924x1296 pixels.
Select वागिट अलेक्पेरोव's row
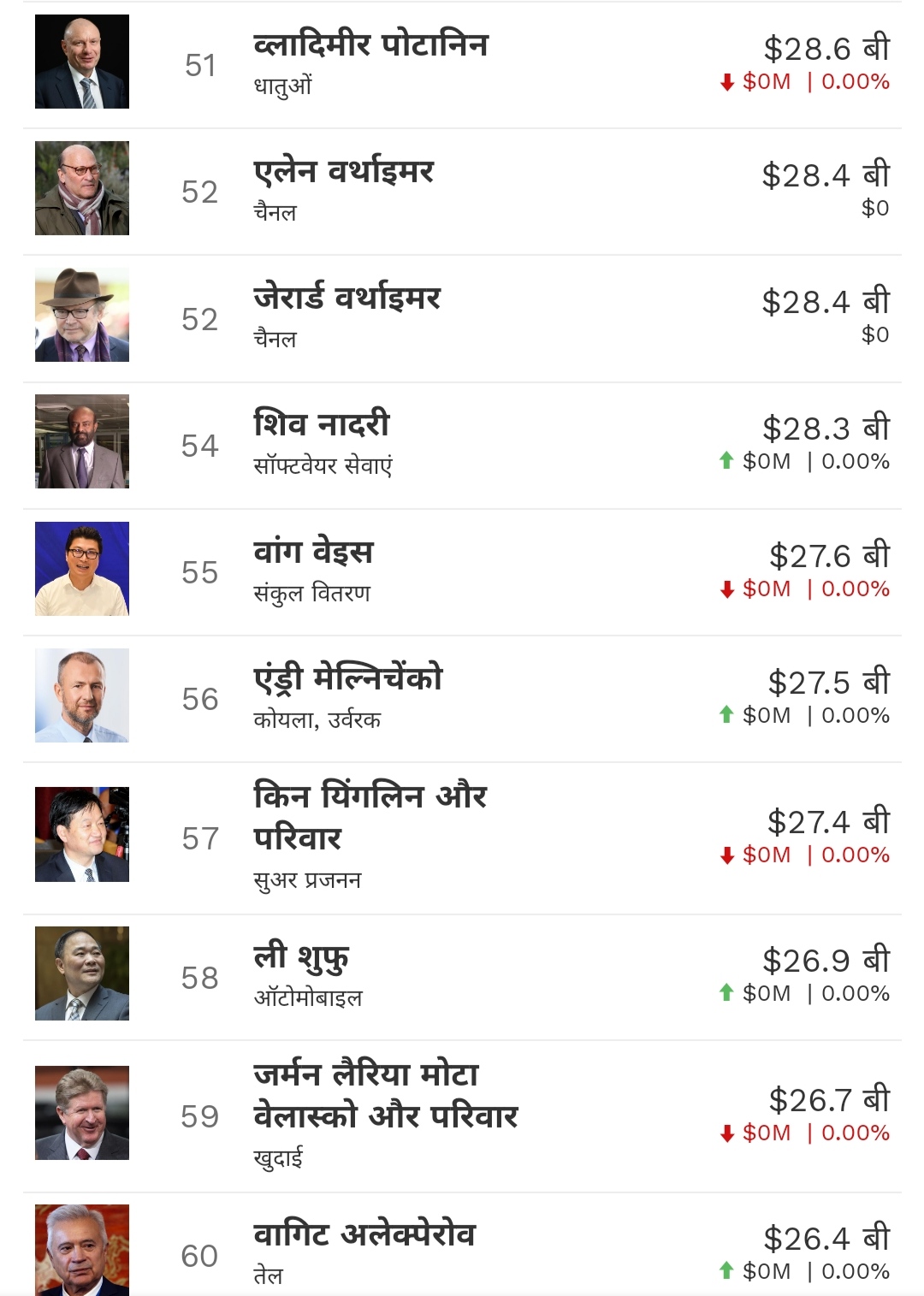tap(364, 1234)
